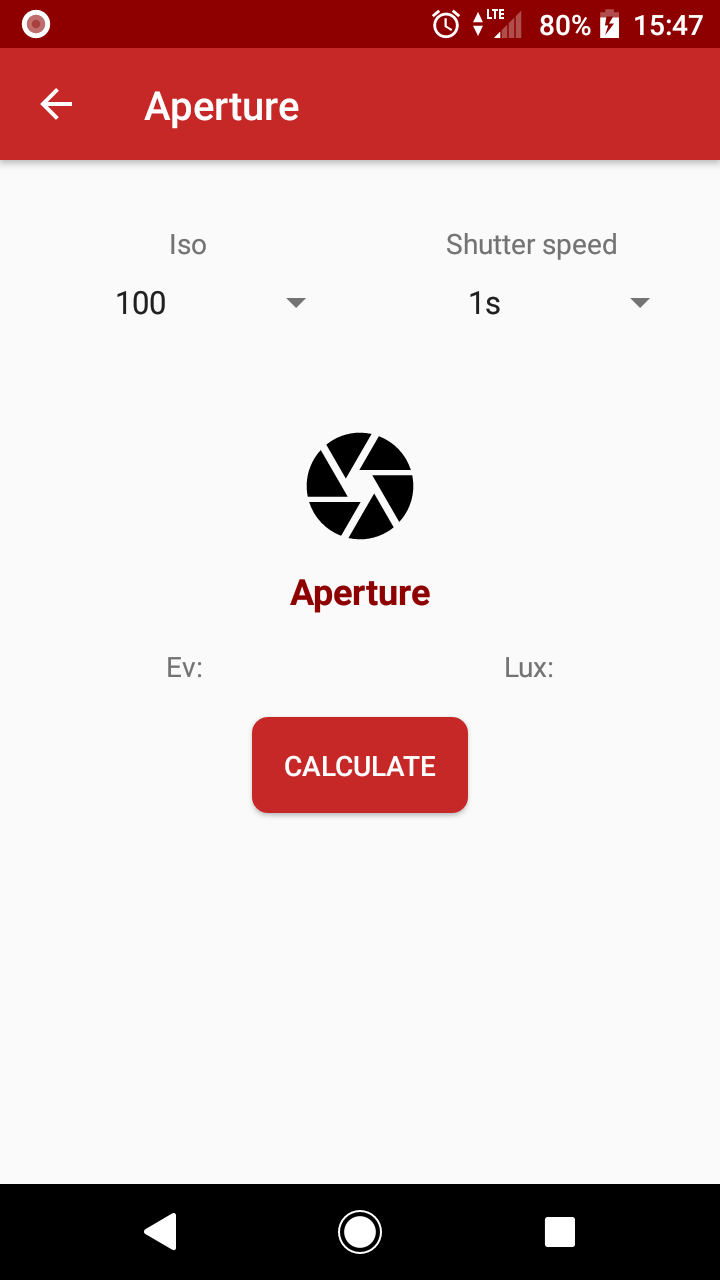Click the Iso value 100
720x1280 pixels.
tap(140, 302)
